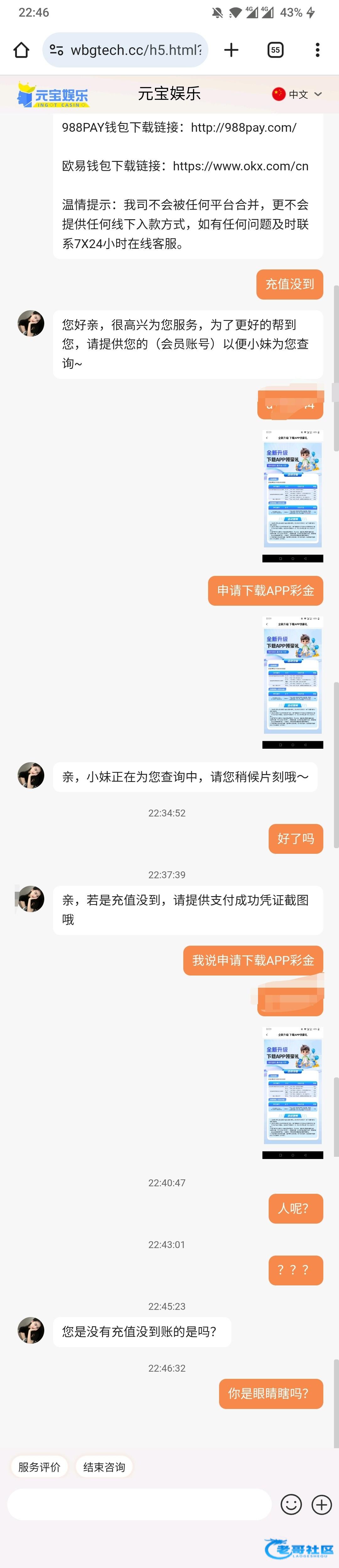Focus the message input field

pos(139,1504)
